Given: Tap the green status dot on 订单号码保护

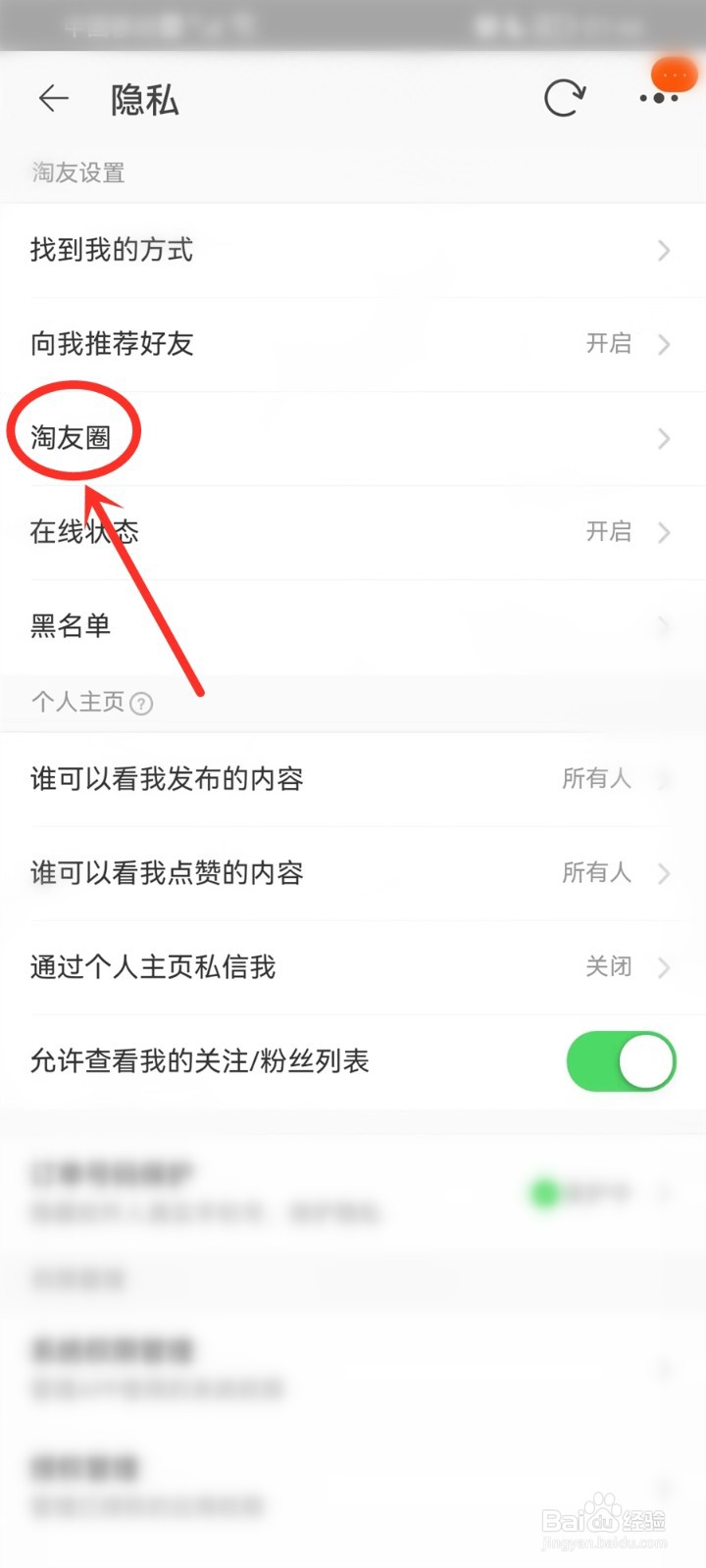Looking at the screenshot, I should point(545,1193).
